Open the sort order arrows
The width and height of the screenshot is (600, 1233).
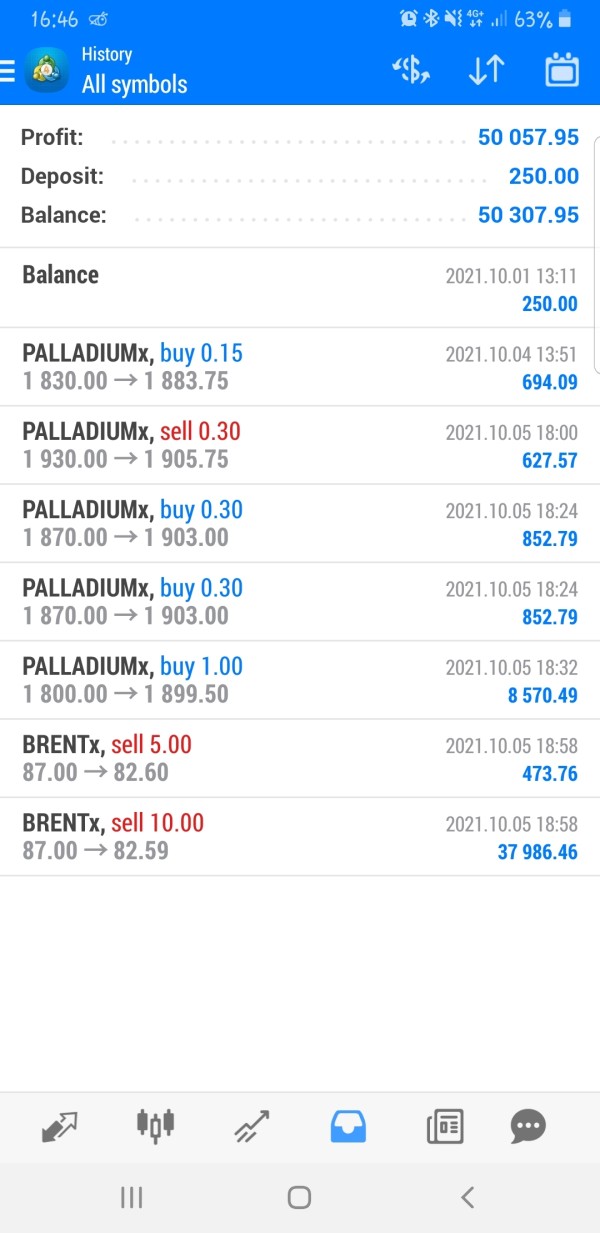486,70
